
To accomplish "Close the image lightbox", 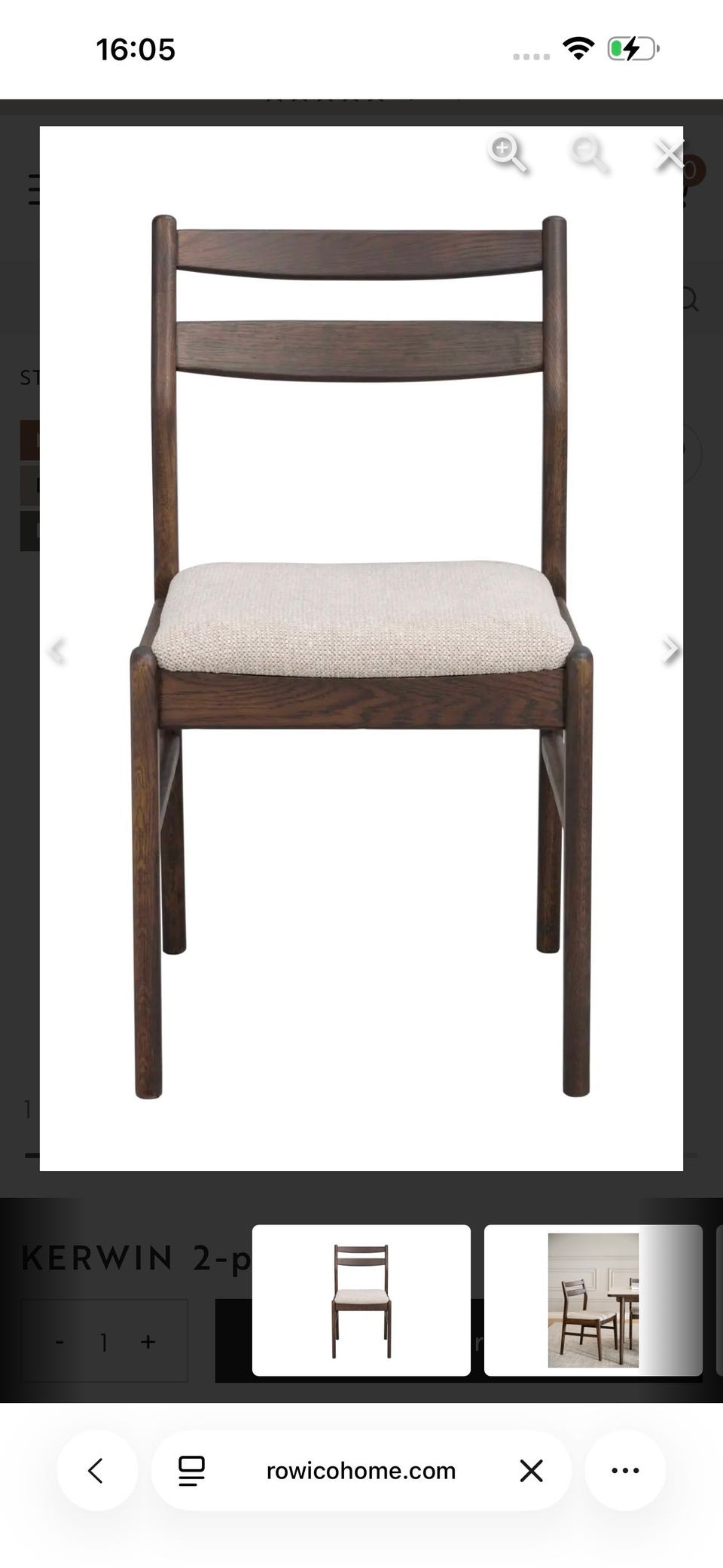I will (x=669, y=154).
